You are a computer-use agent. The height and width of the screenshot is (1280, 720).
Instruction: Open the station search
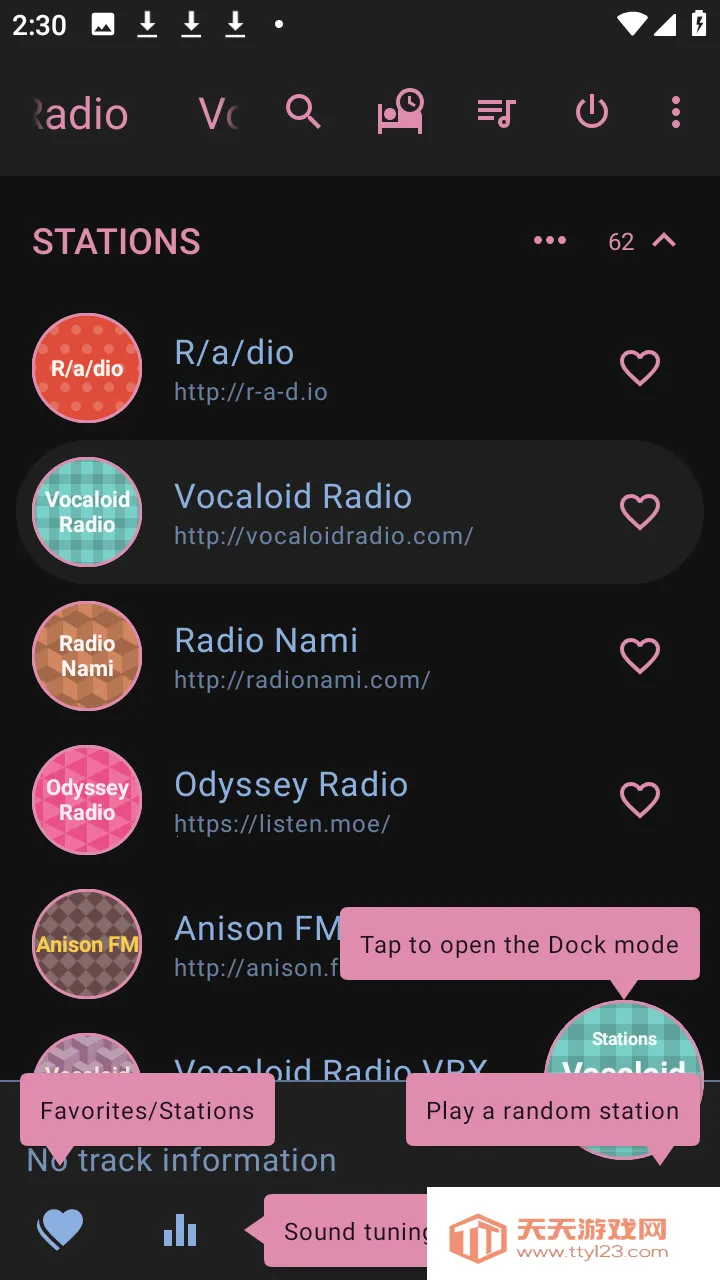coord(303,113)
